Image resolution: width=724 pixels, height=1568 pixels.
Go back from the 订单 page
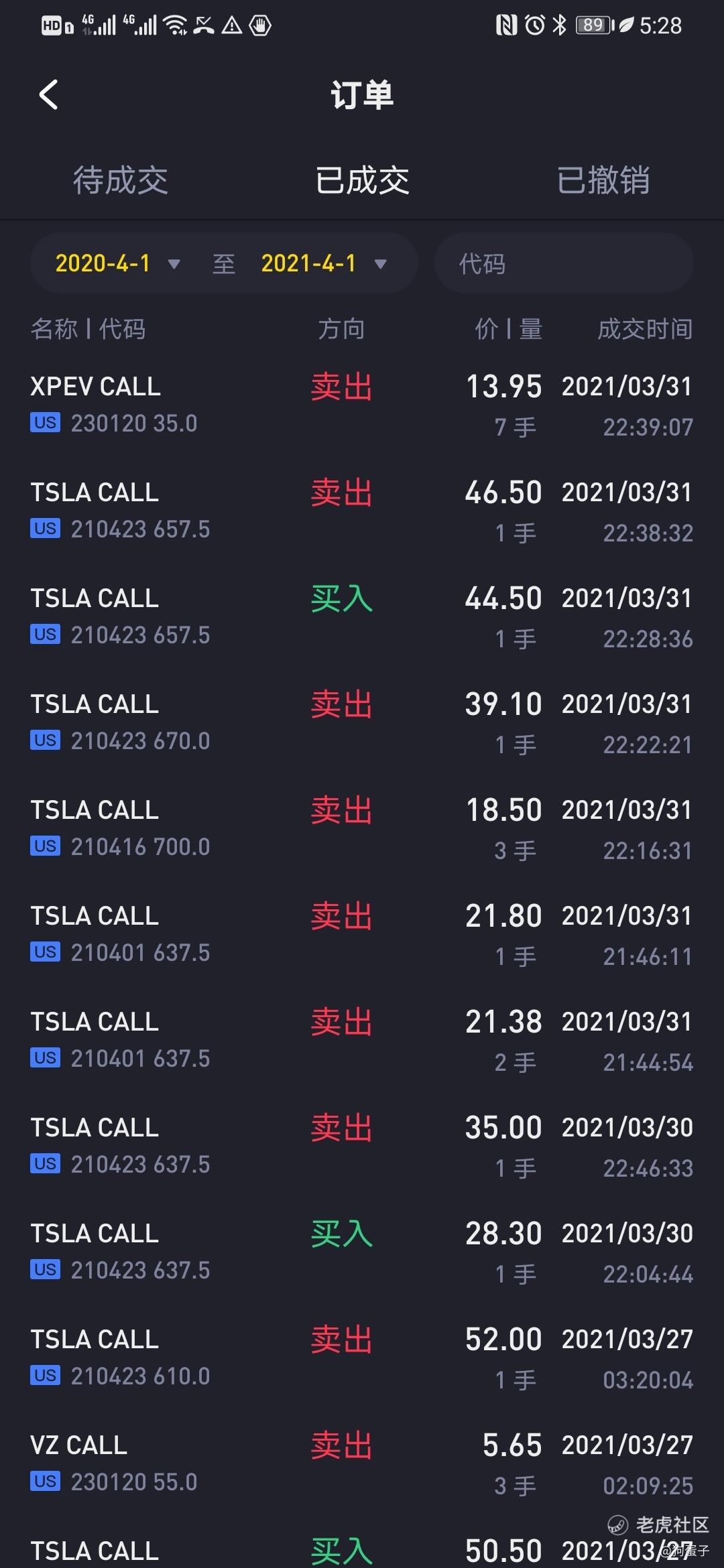[48, 94]
